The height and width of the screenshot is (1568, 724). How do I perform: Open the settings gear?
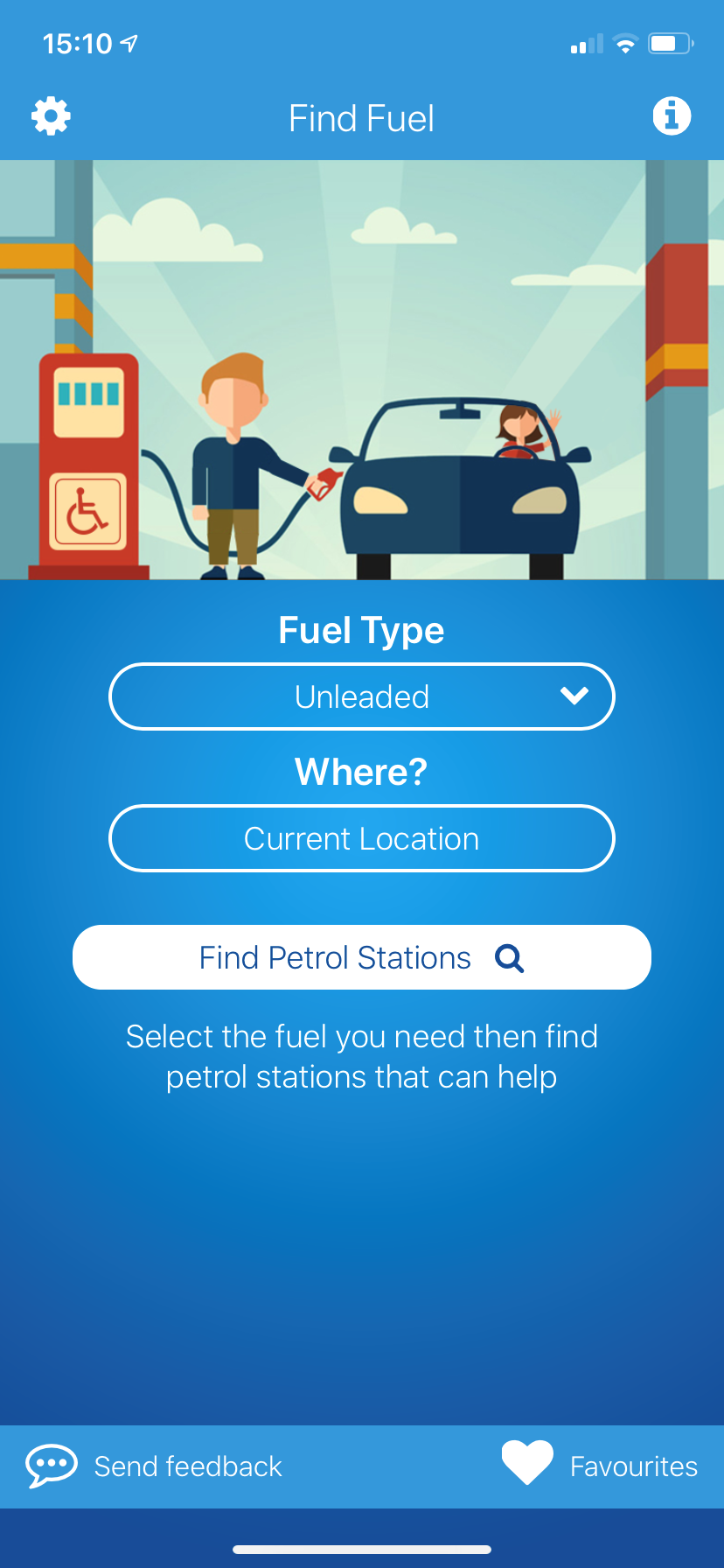click(51, 116)
